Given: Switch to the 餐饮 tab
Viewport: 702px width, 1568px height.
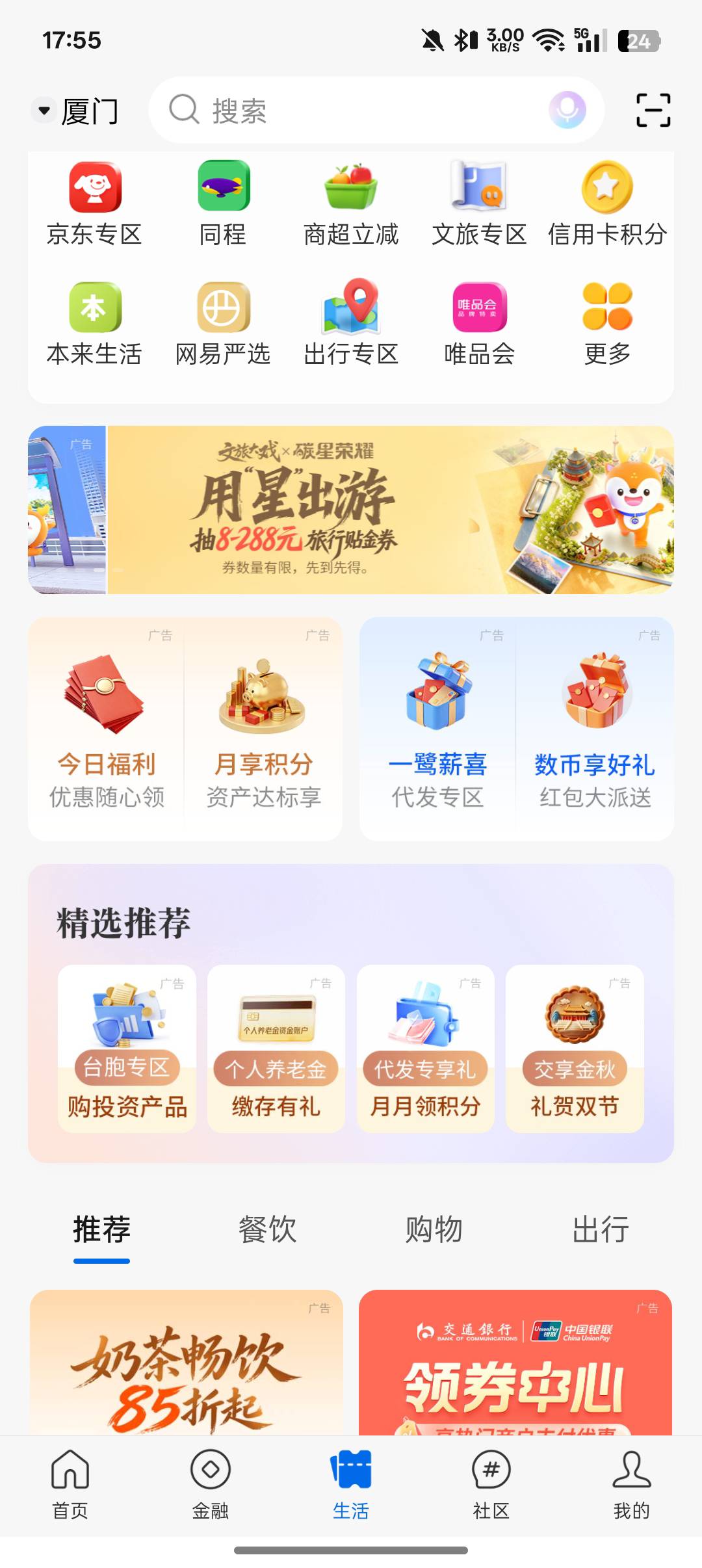Looking at the screenshot, I should (268, 1229).
